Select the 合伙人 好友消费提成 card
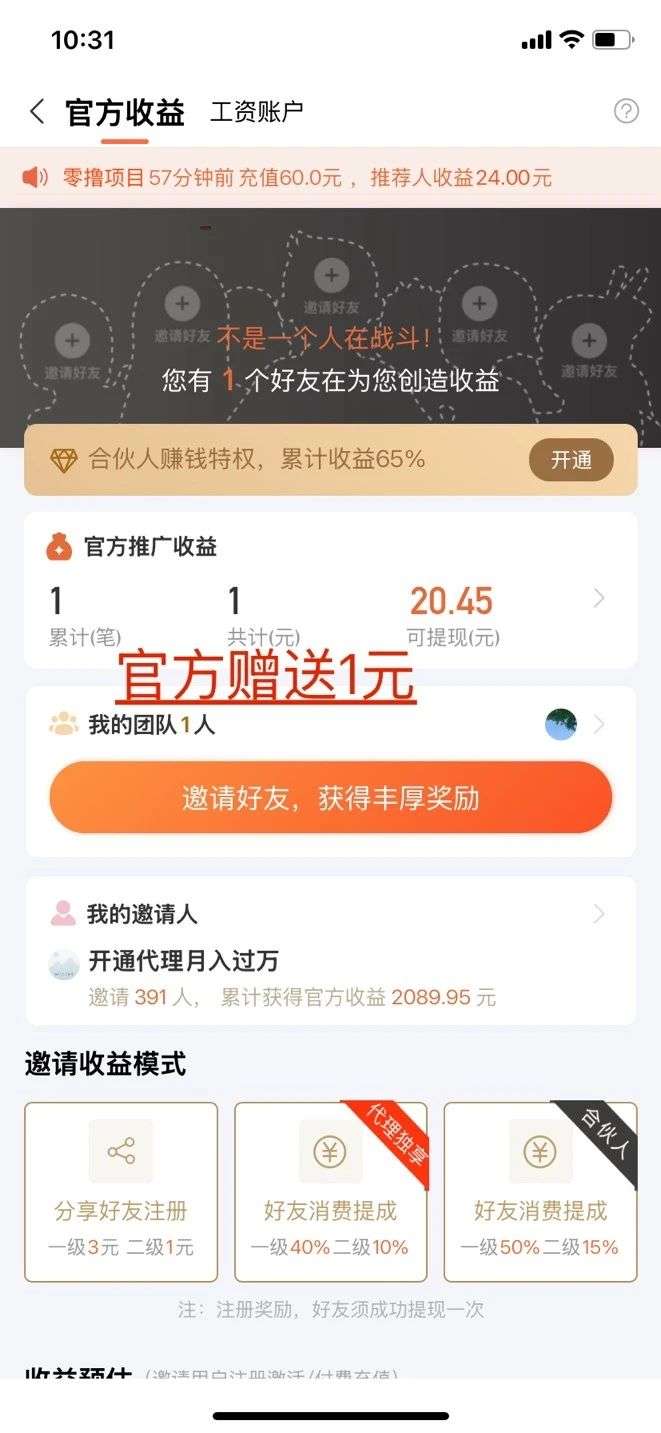Image resolution: width=661 pixels, height=1433 pixels. [x=541, y=1192]
